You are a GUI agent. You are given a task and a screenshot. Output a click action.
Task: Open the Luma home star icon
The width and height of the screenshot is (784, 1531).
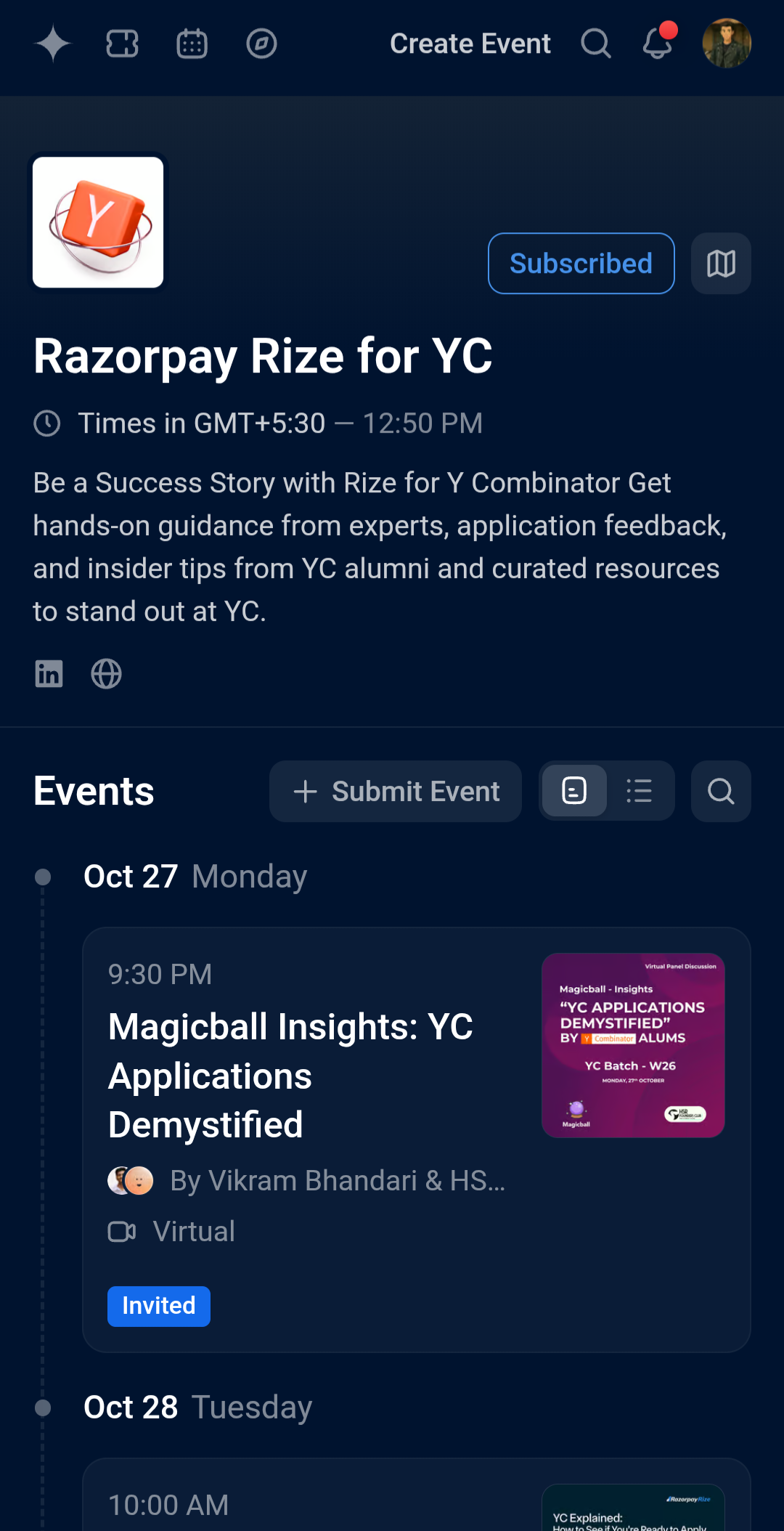(52, 44)
